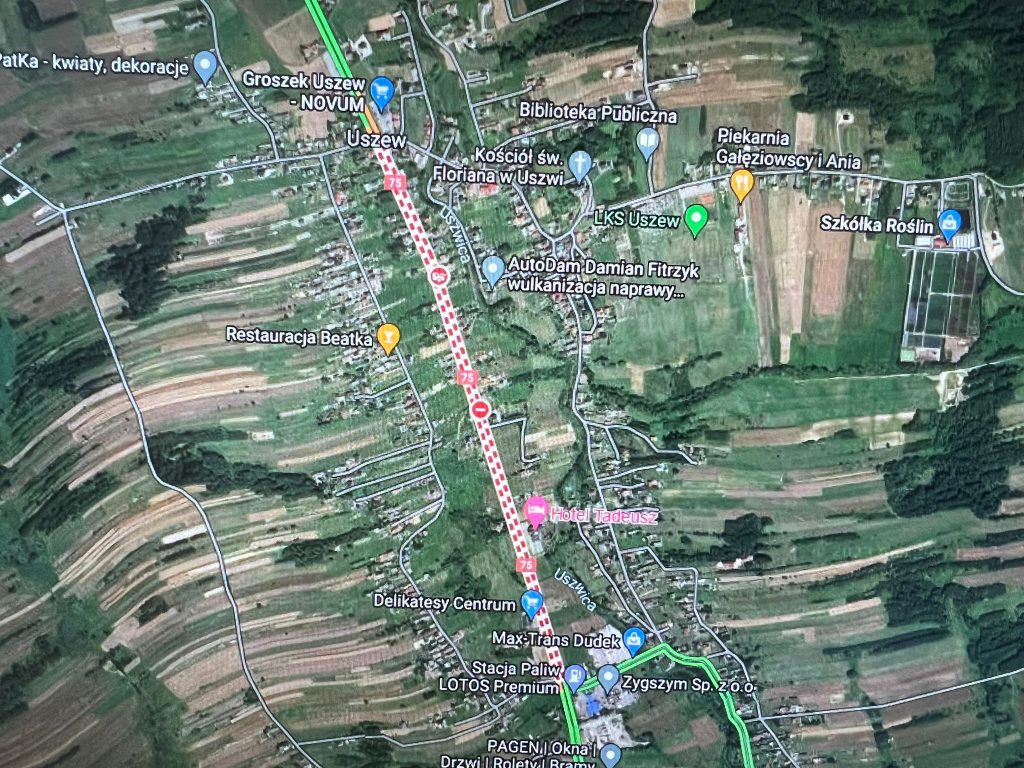Open Stacja Paliw LOTOS Premium pin

coord(574,677)
